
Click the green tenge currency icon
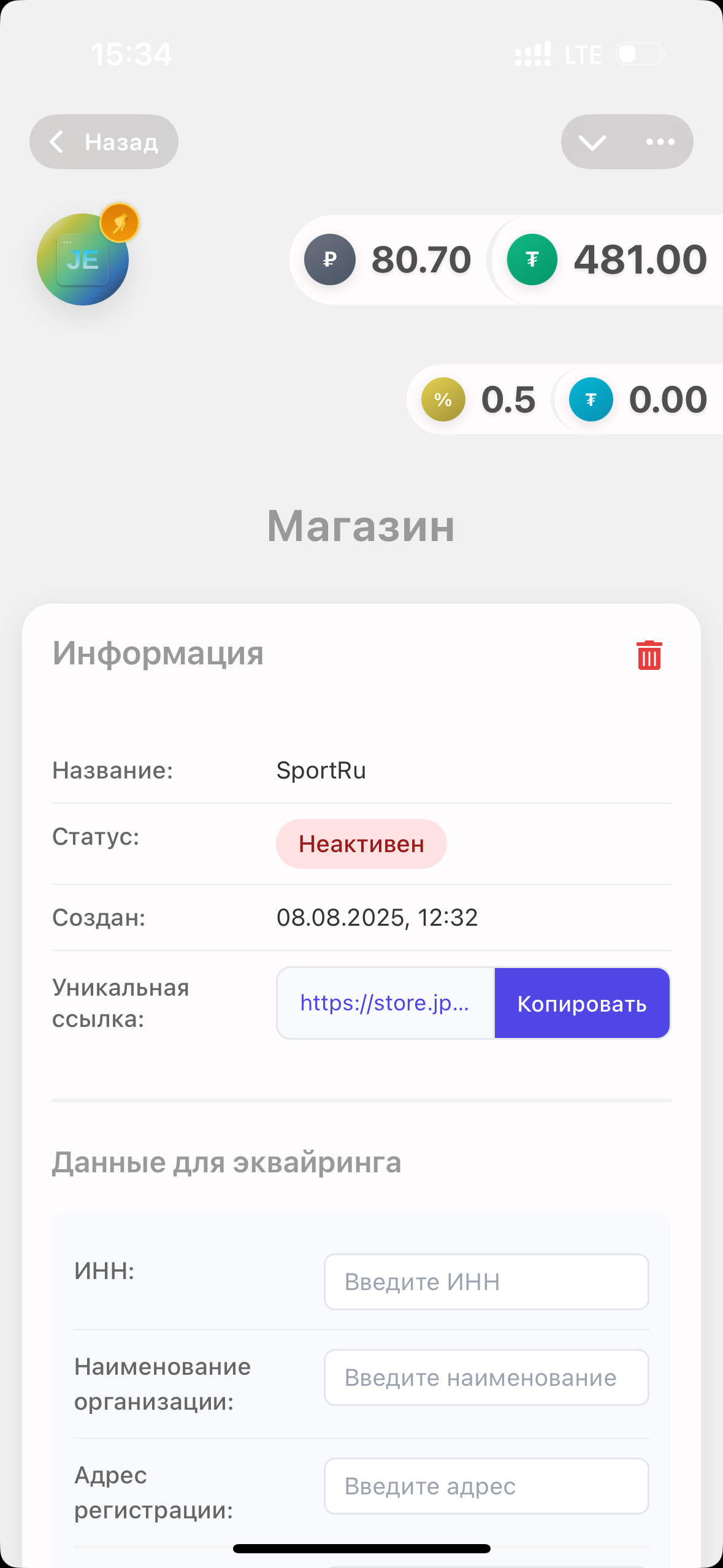(x=532, y=259)
